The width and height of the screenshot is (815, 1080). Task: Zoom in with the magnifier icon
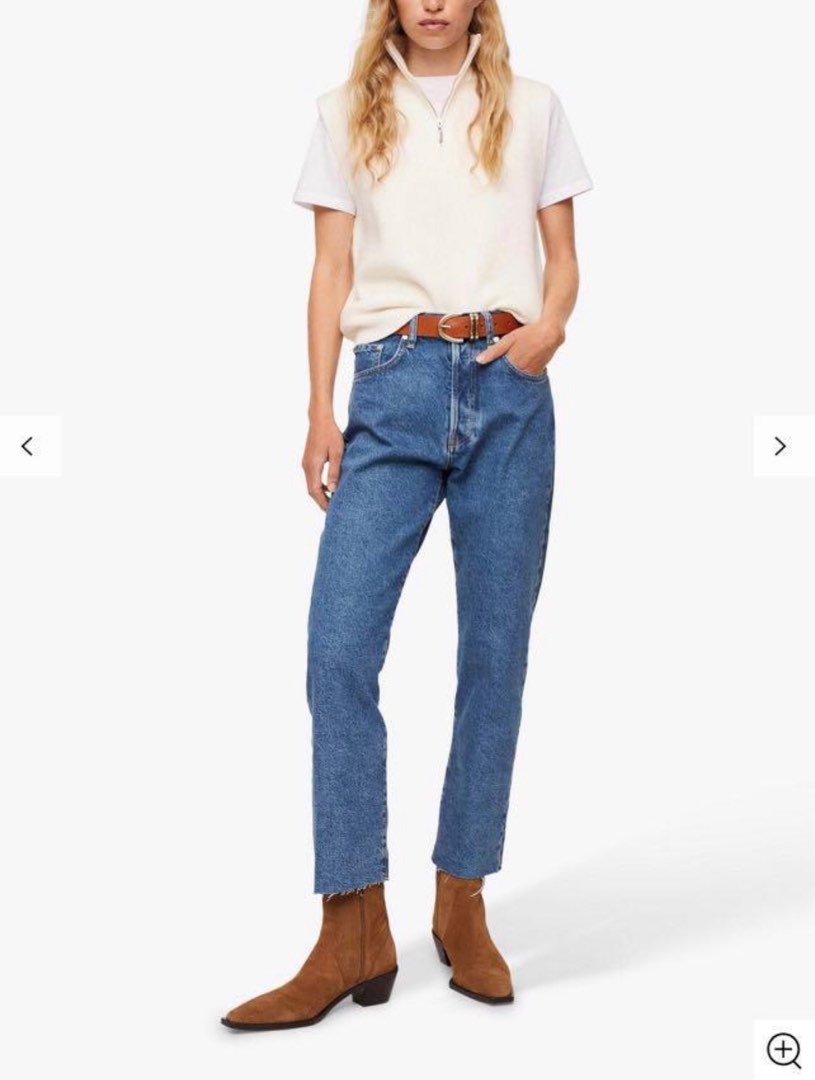click(x=784, y=1050)
